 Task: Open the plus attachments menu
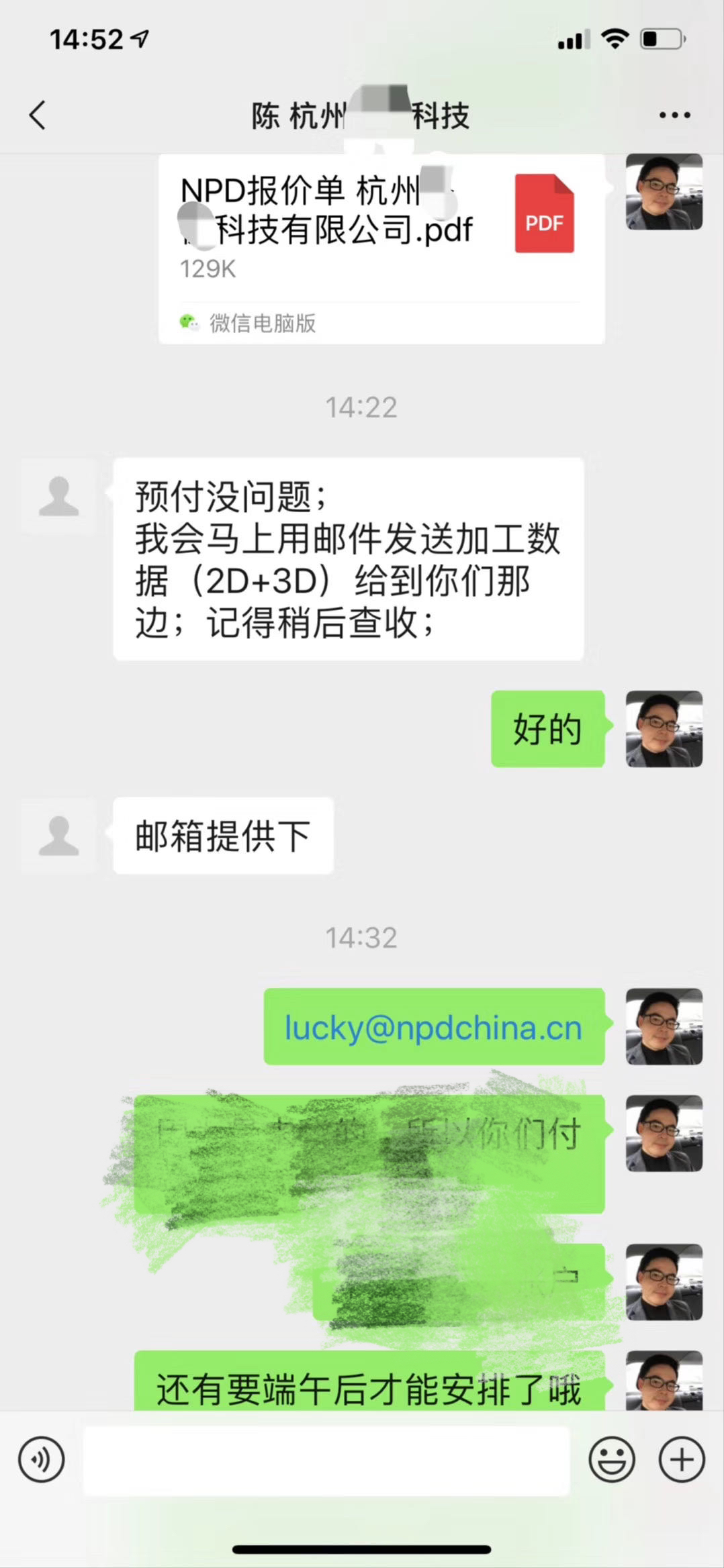point(682,1459)
